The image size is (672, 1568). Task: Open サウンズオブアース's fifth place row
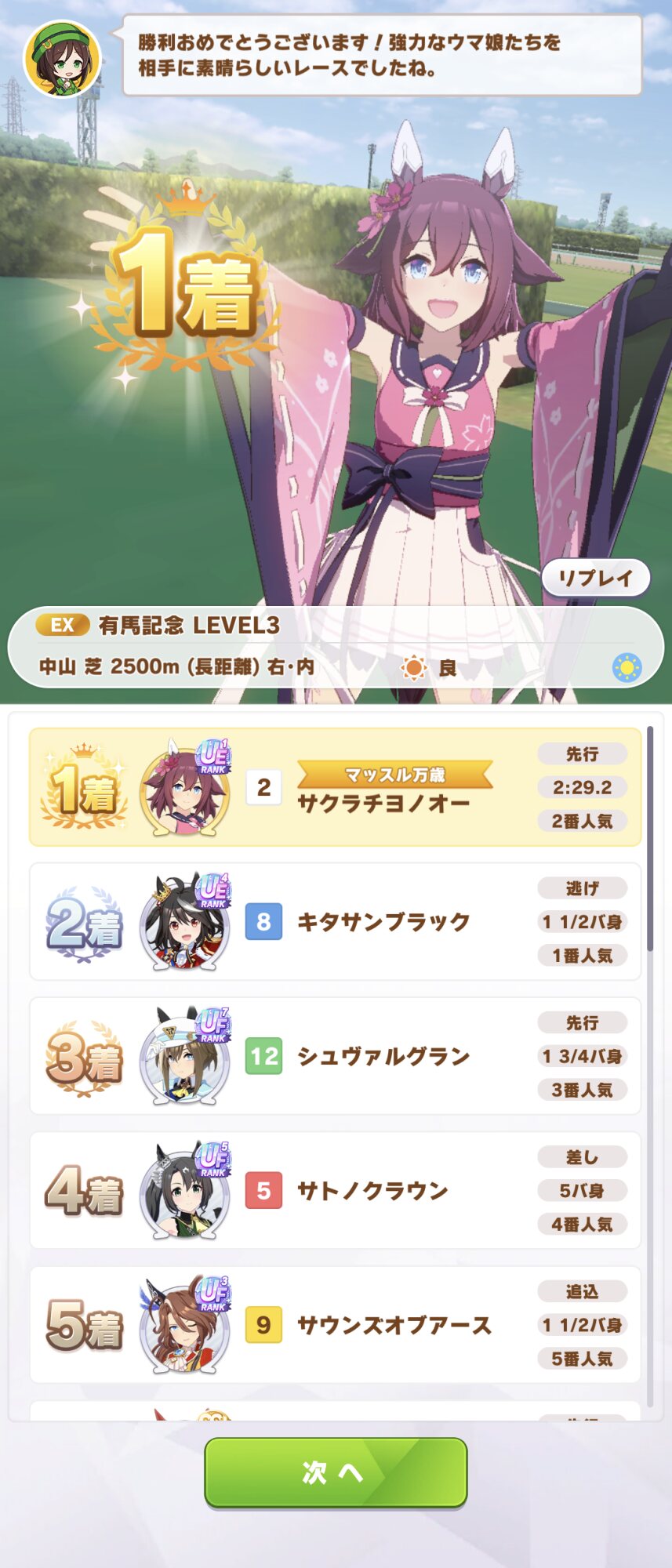coord(335,1325)
